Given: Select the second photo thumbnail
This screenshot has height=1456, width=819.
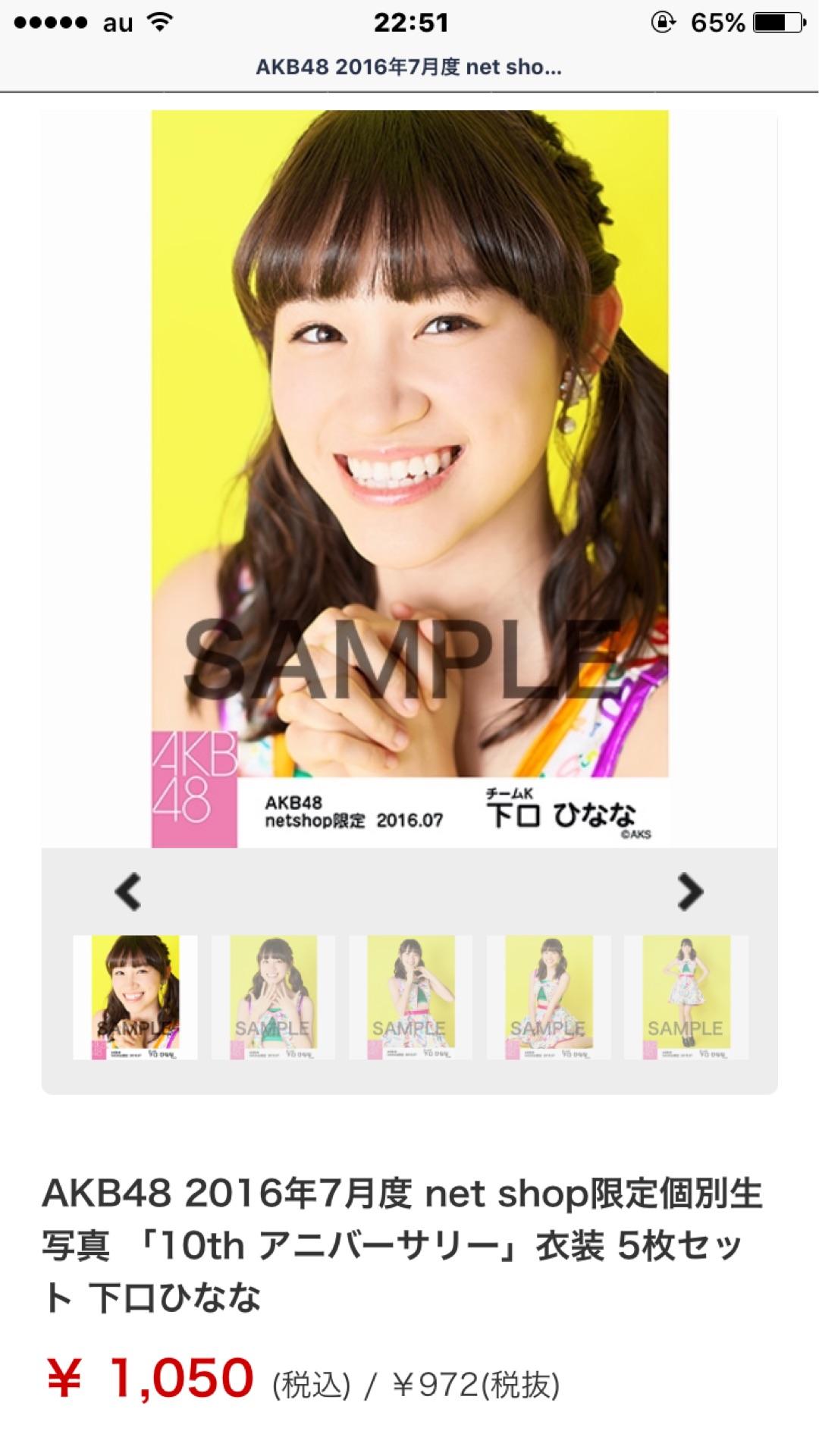Looking at the screenshot, I should coord(273,997).
